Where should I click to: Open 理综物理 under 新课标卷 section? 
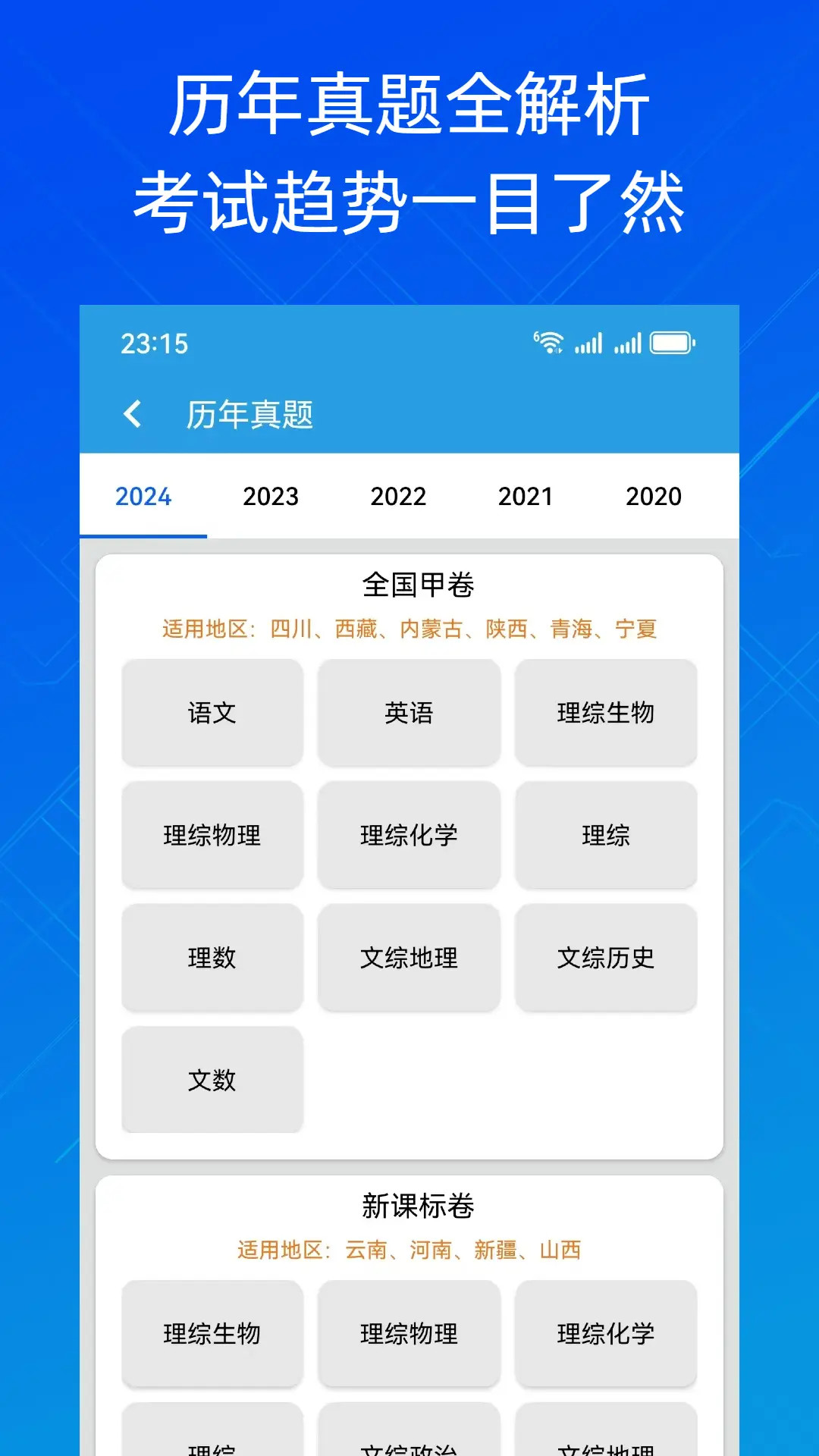coord(409,1334)
